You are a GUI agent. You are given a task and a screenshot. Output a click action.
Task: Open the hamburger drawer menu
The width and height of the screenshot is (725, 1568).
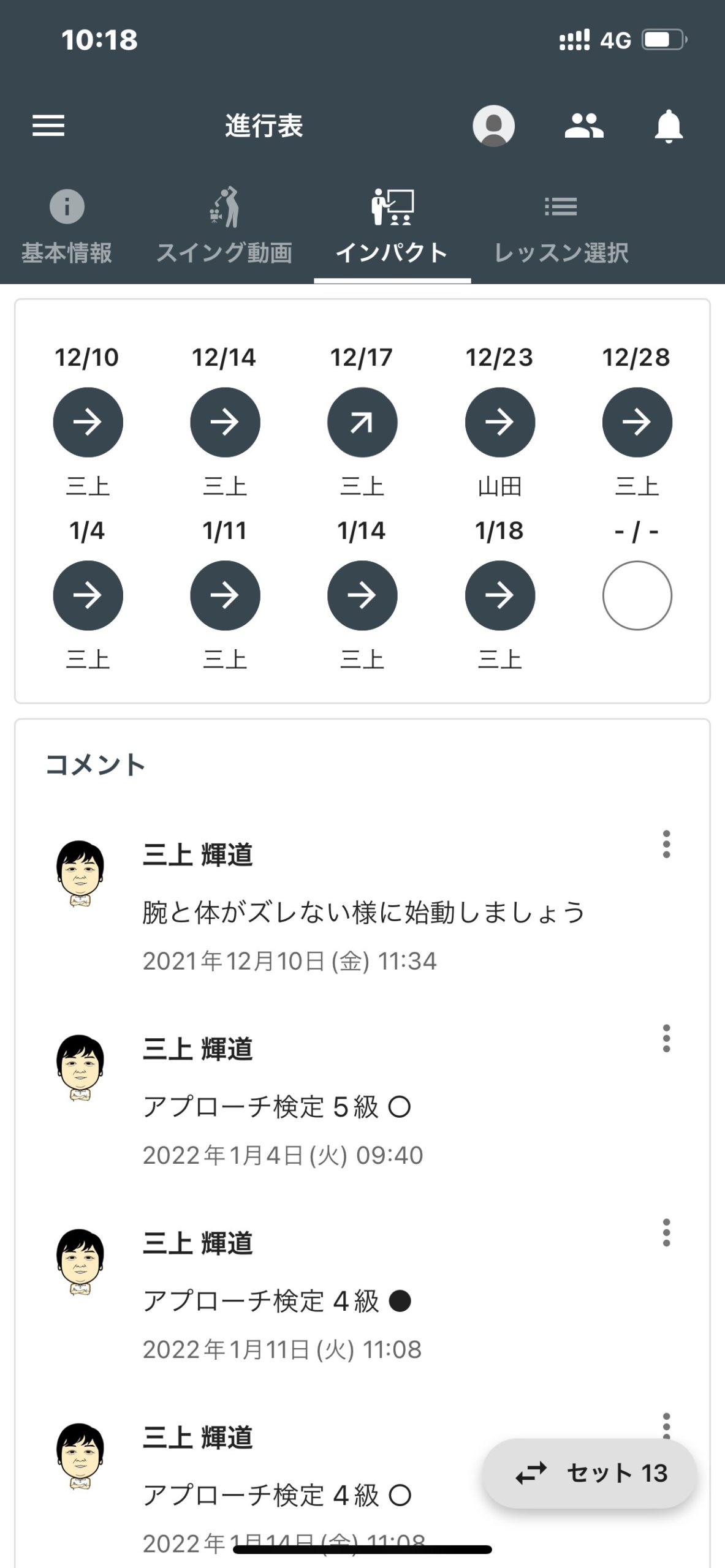(48, 126)
